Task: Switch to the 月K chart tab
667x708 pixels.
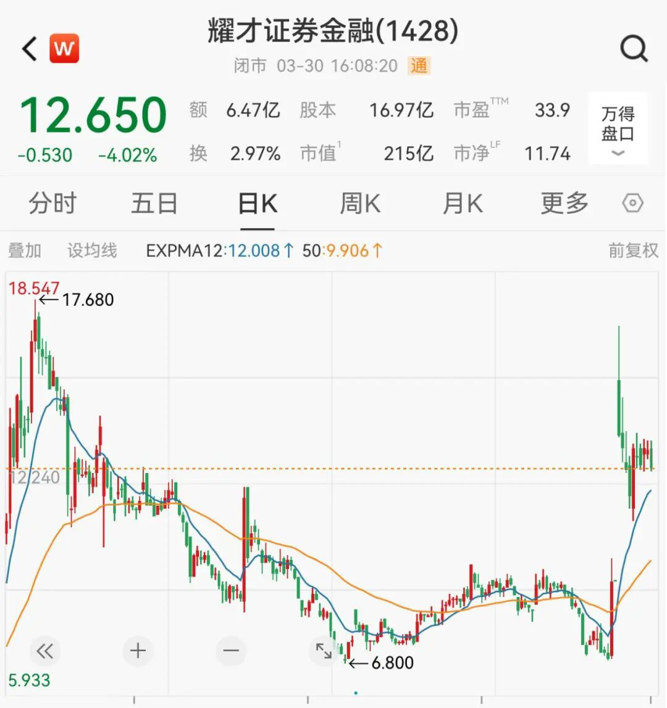Action: [462, 204]
